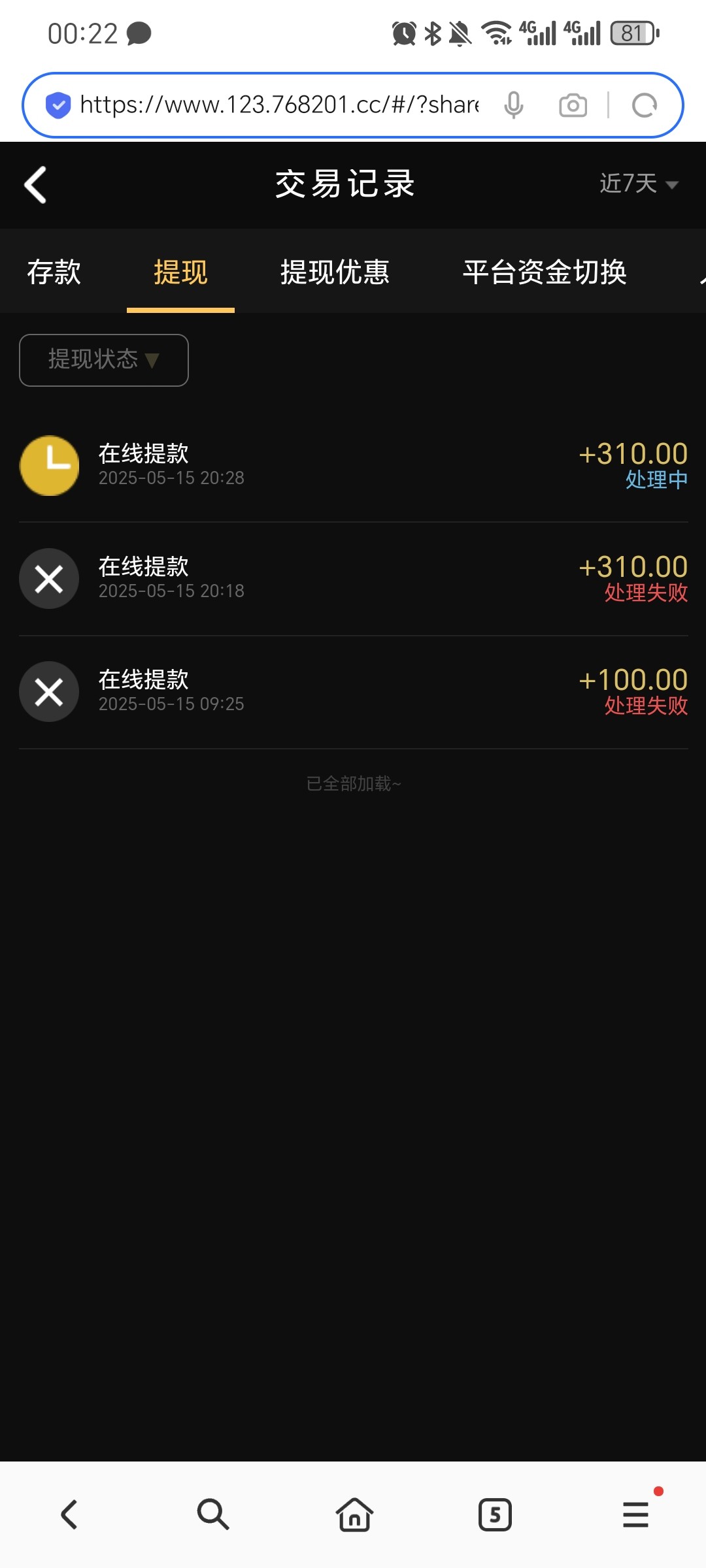
Task: View the failed +100.00 withdrawal record
Action: [x=353, y=692]
